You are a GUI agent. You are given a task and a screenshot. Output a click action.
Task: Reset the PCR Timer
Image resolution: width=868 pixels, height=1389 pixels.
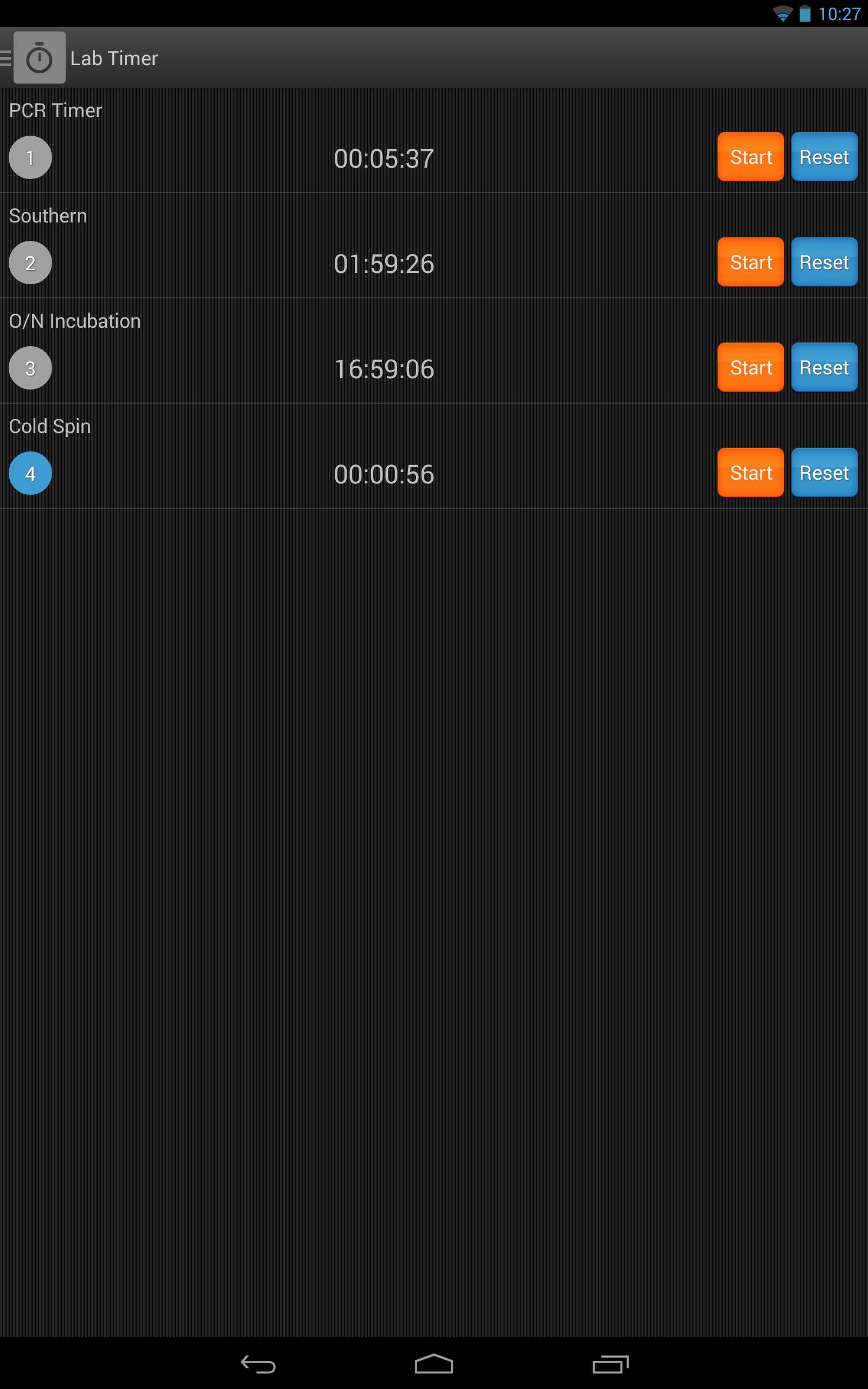pyautogui.click(x=824, y=157)
